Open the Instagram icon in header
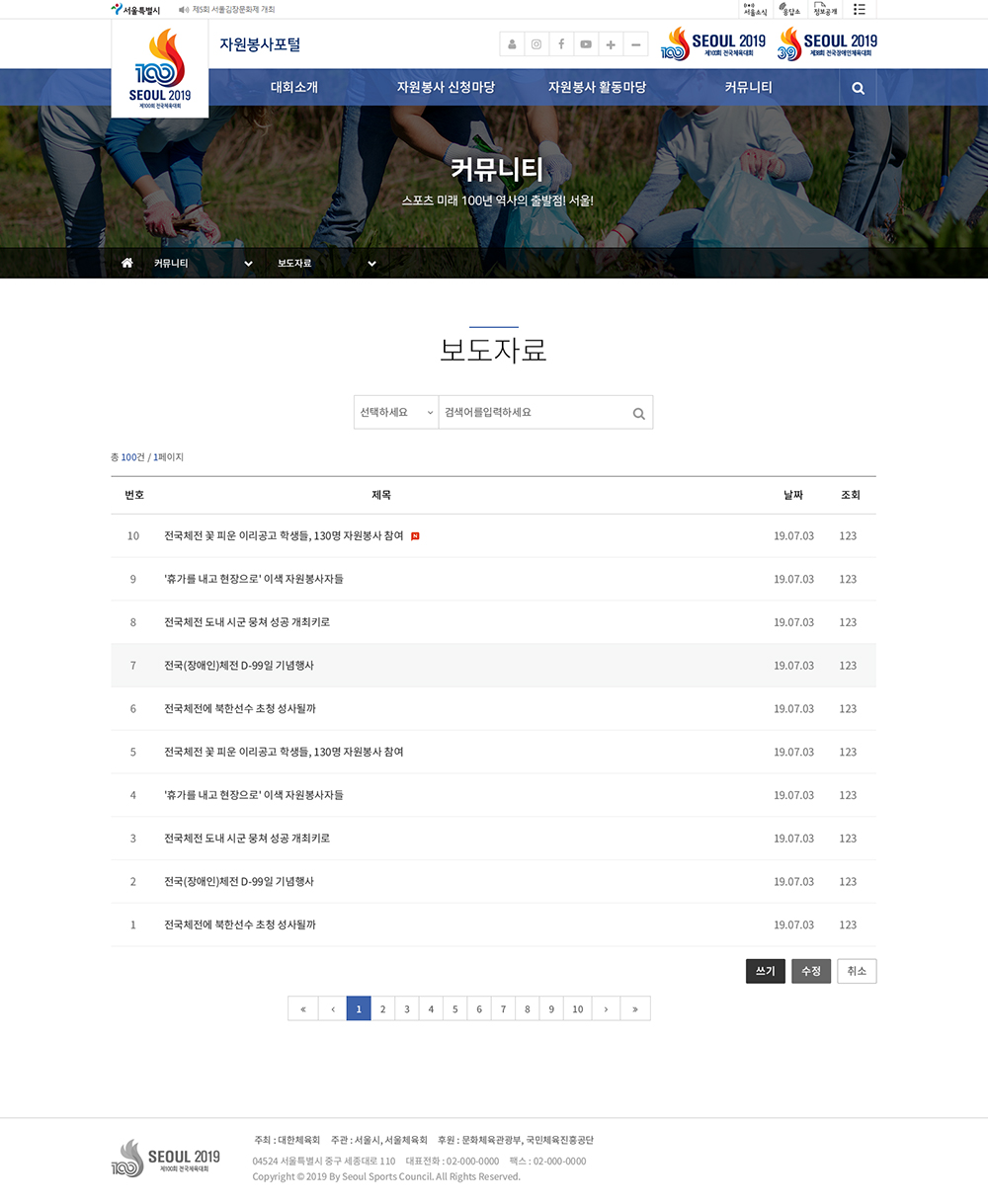 [x=536, y=44]
